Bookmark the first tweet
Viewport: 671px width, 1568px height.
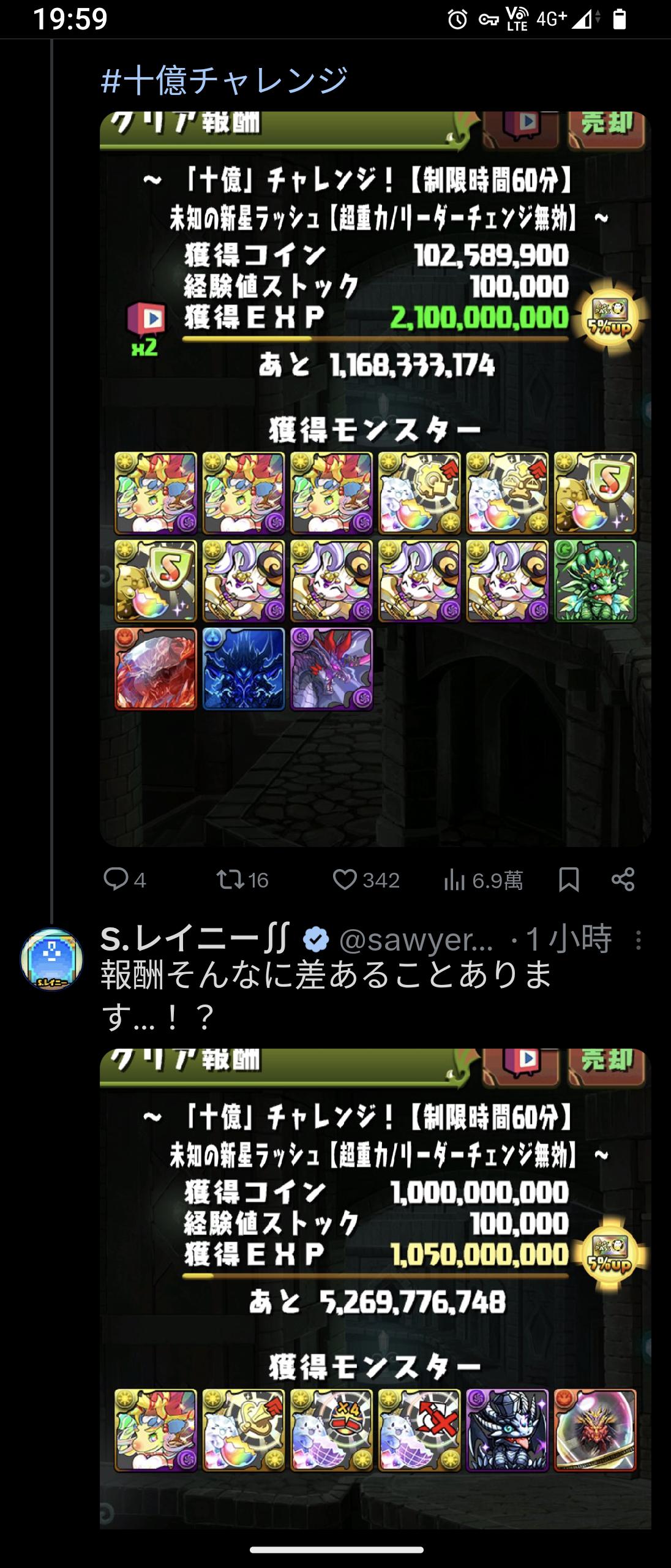[569, 880]
